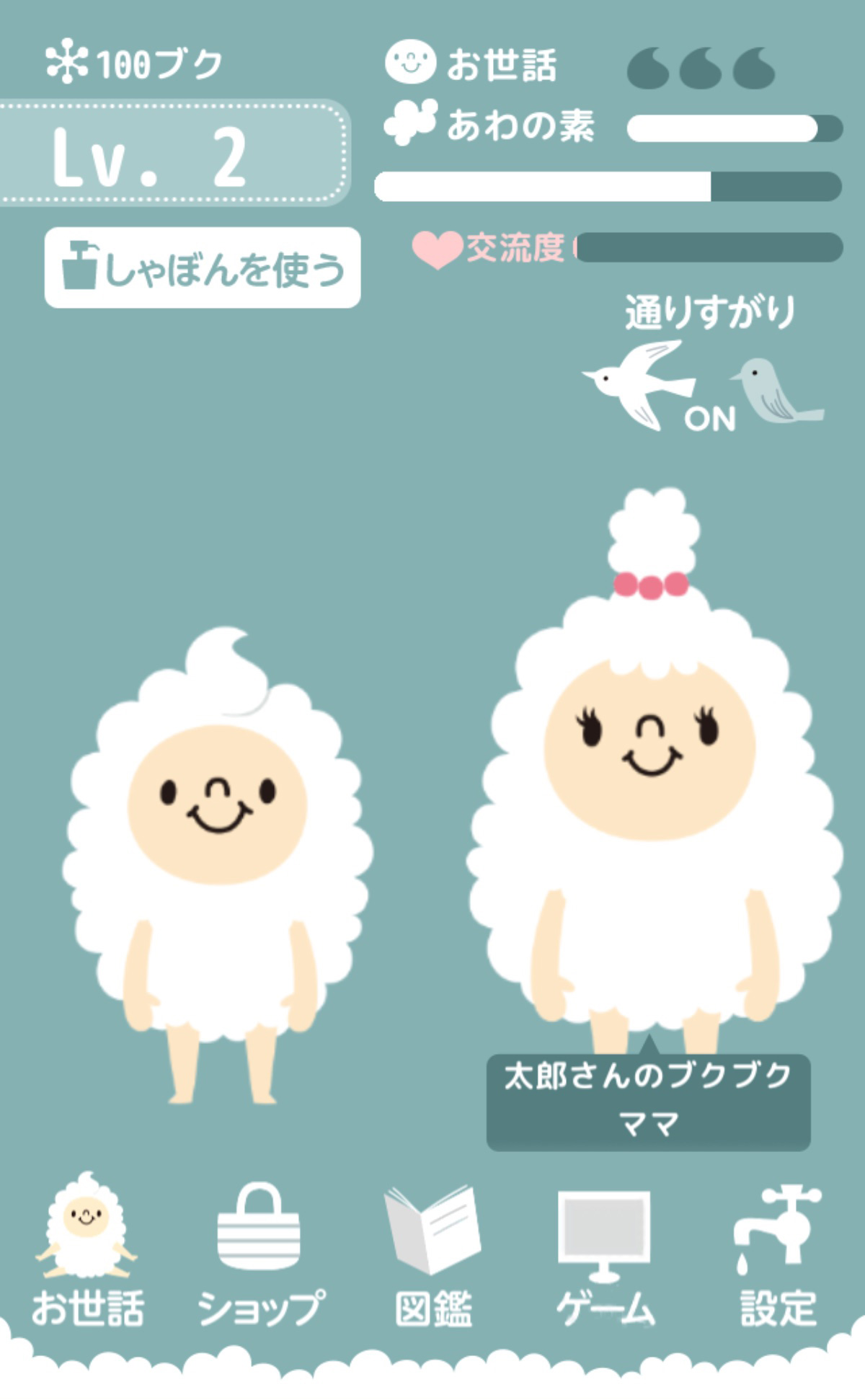Open the お世話 tab
Screen dimensions: 865x1400
point(86,1252)
